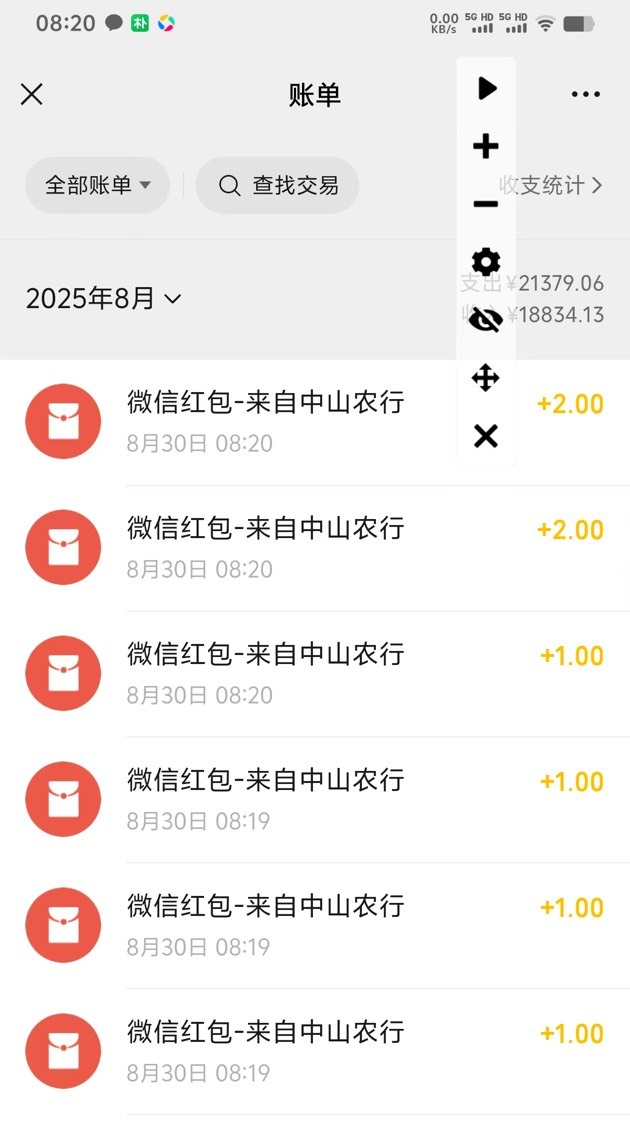The width and height of the screenshot is (630, 1130).
Task: Toggle the crossed-eye hide icon
Action: (x=486, y=319)
